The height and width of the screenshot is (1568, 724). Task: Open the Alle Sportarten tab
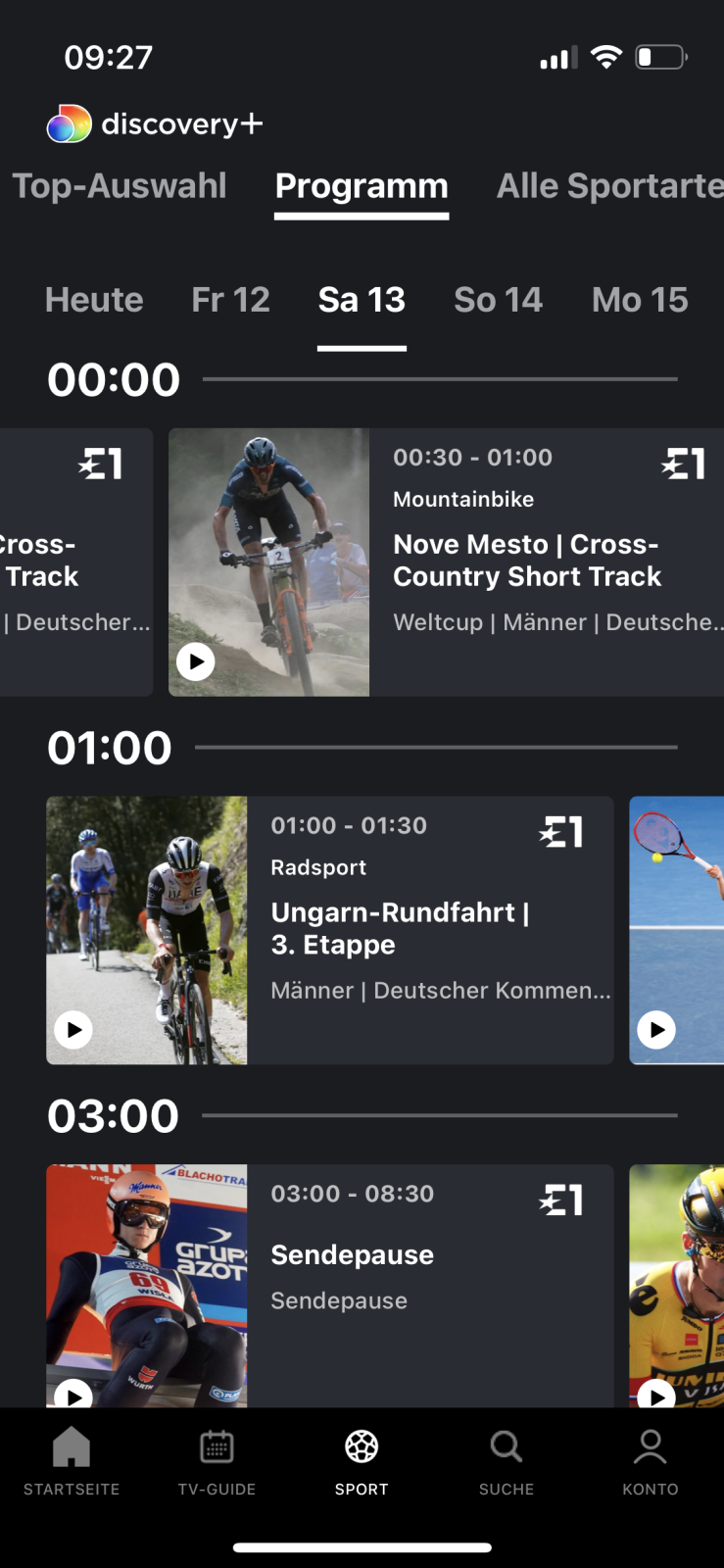[x=608, y=186]
